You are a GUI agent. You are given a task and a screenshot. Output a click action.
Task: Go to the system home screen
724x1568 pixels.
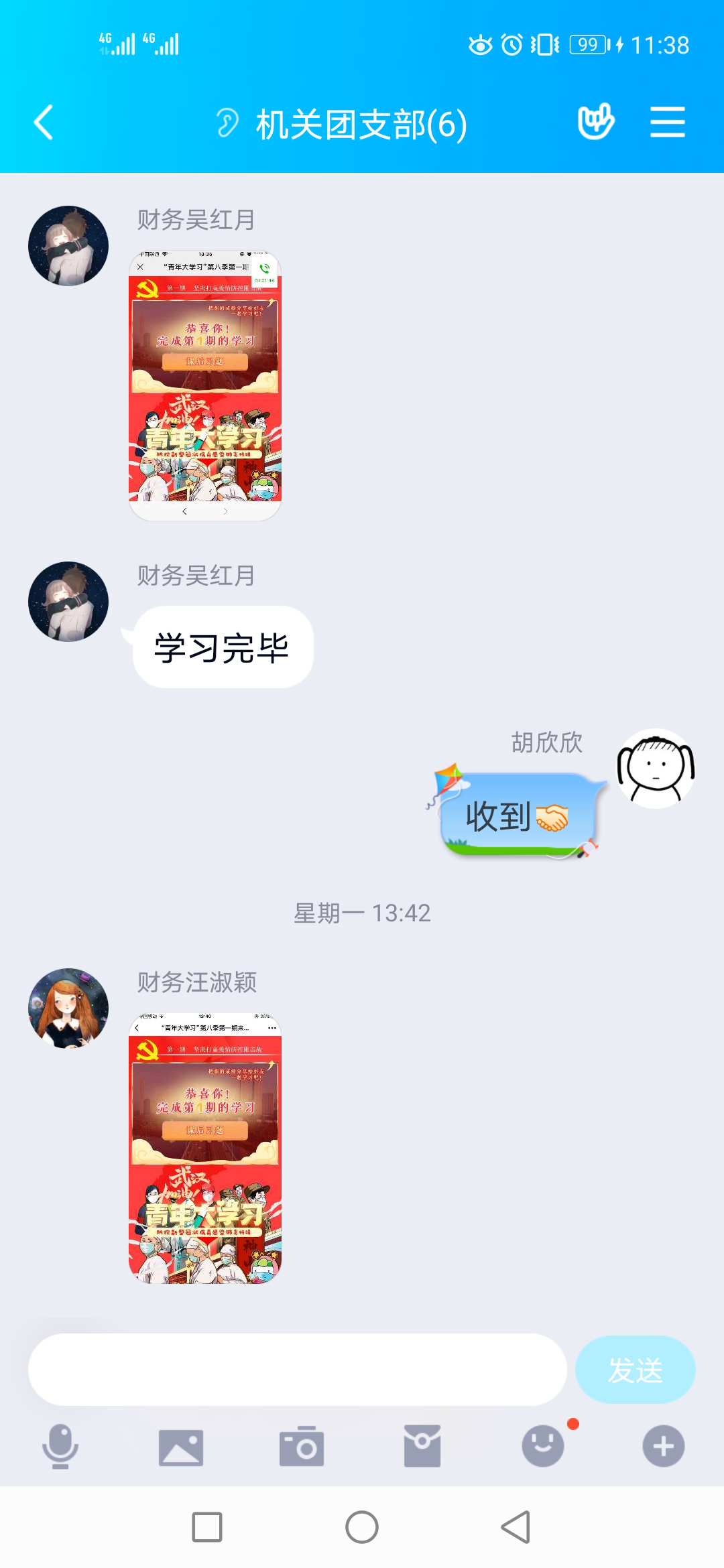[x=362, y=1528]
